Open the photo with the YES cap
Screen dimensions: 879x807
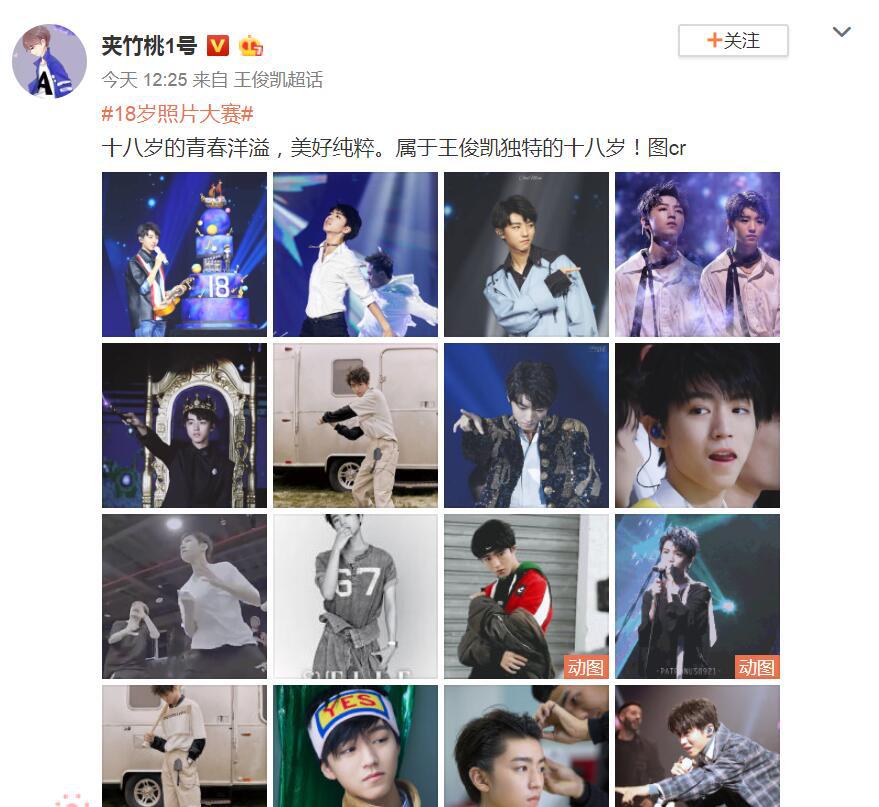[355, 745]
